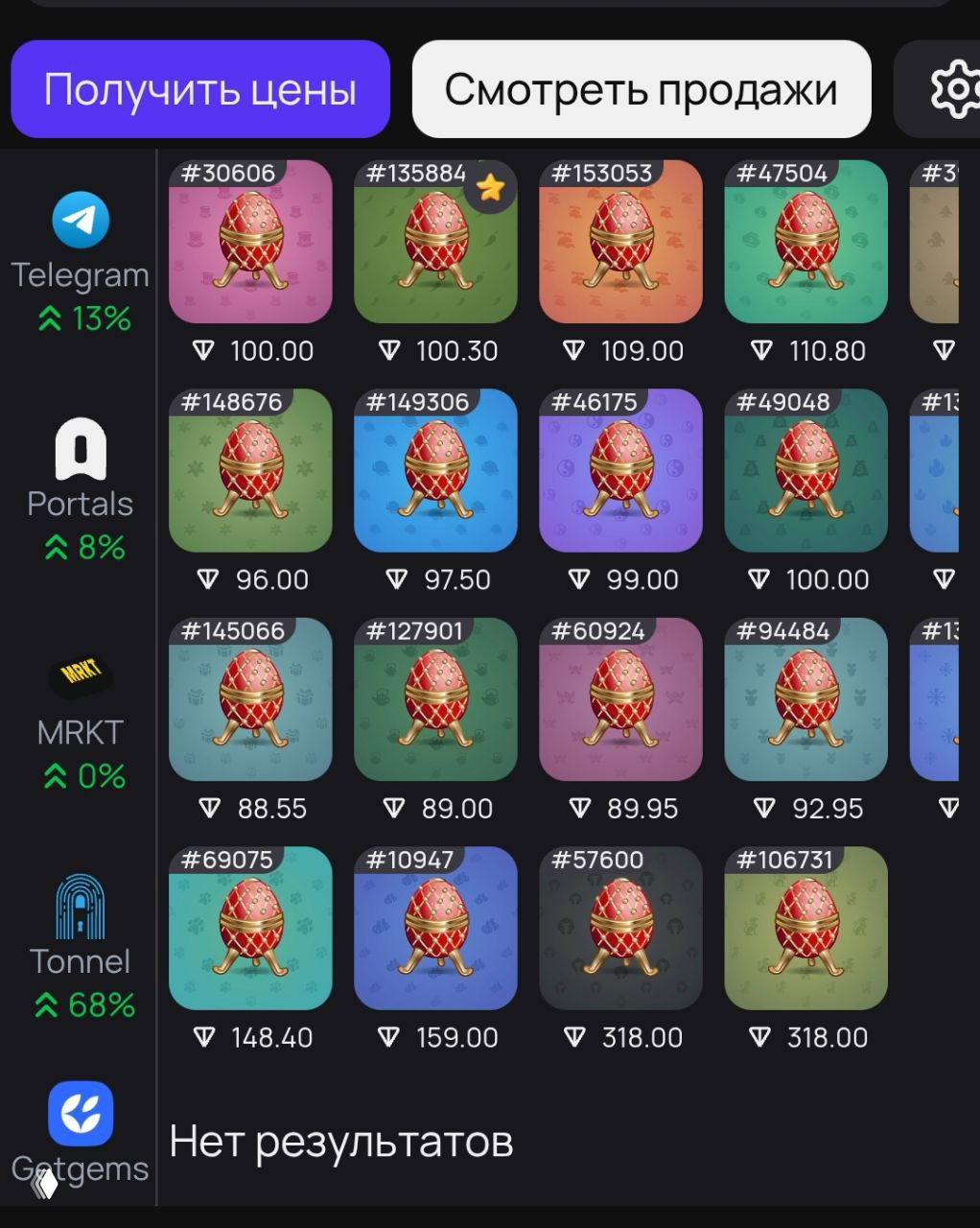Viewport: 980px width, 1228px height.
Task: Open Смотреть продажи
Action: click(x=641, y=89)
